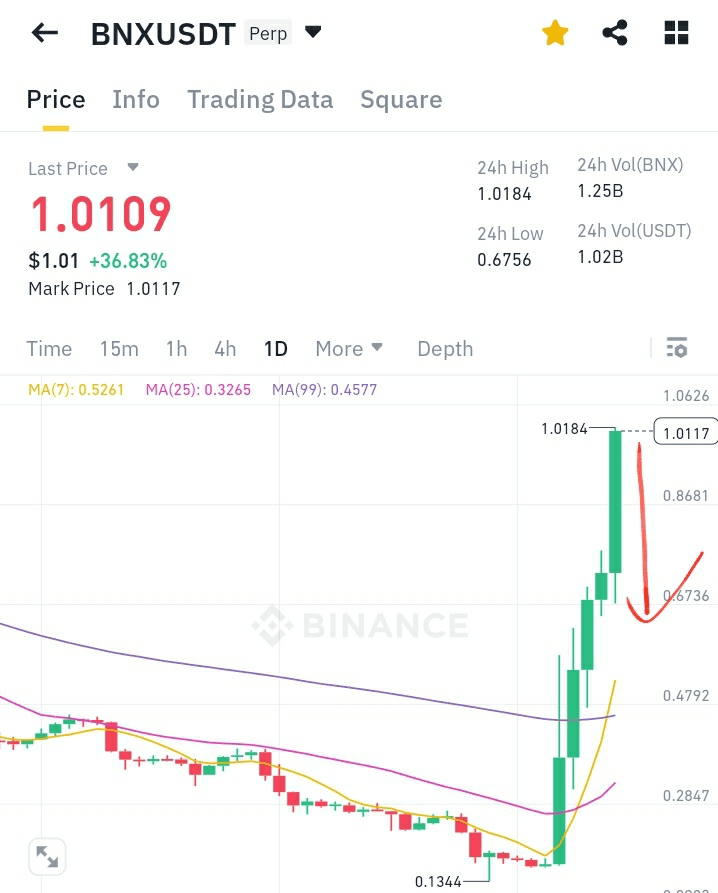
Task: Expand the More intervals dropdown
Action: (349, 348)
